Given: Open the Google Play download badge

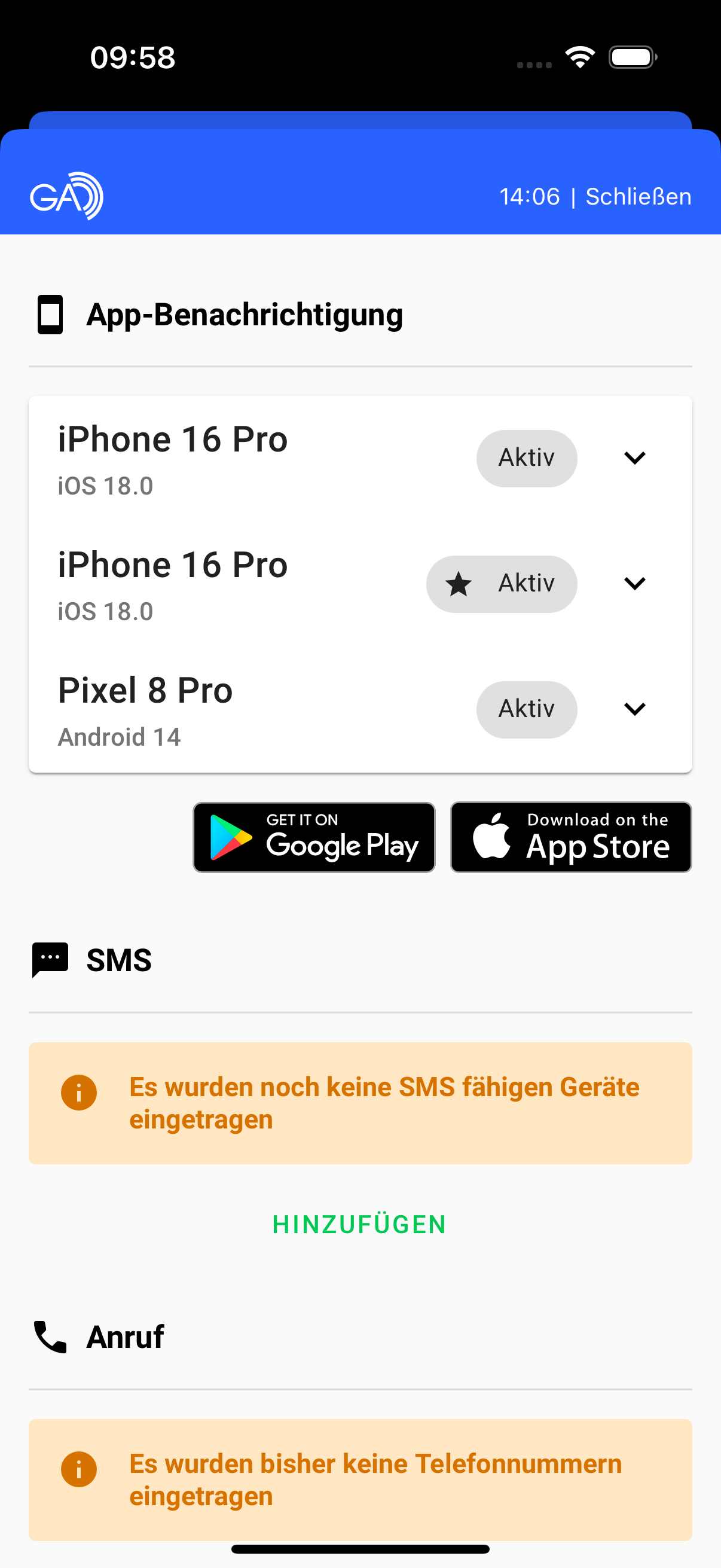Looking at the screenshot, I should [x=314, y=837].
